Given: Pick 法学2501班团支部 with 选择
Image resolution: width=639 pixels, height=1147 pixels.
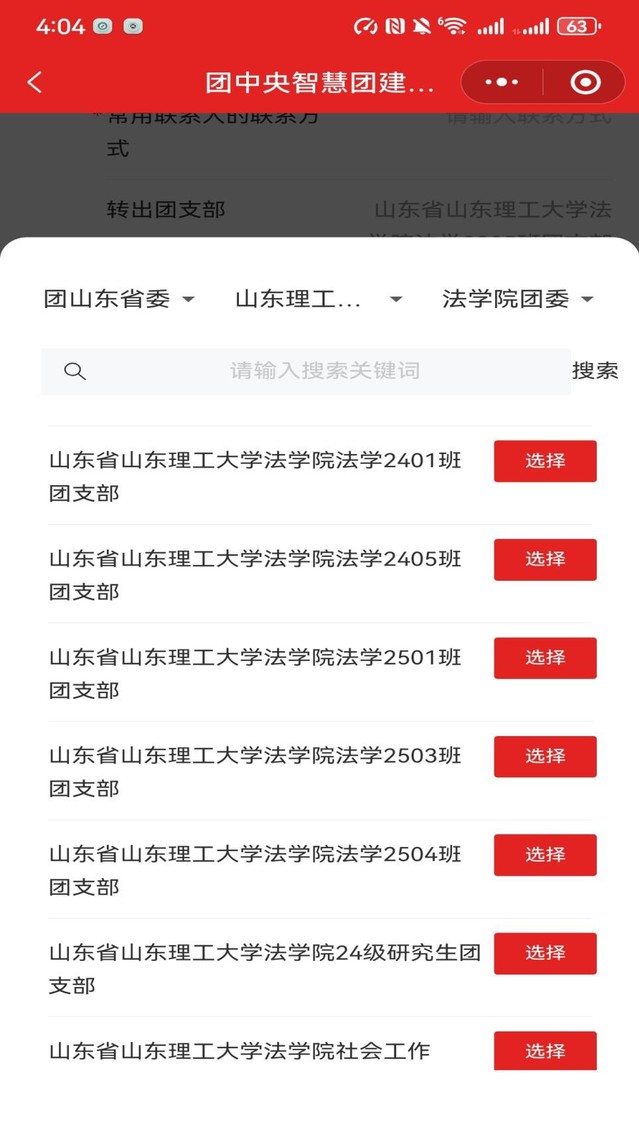Looking at the screenshot, I should [545, 658].
